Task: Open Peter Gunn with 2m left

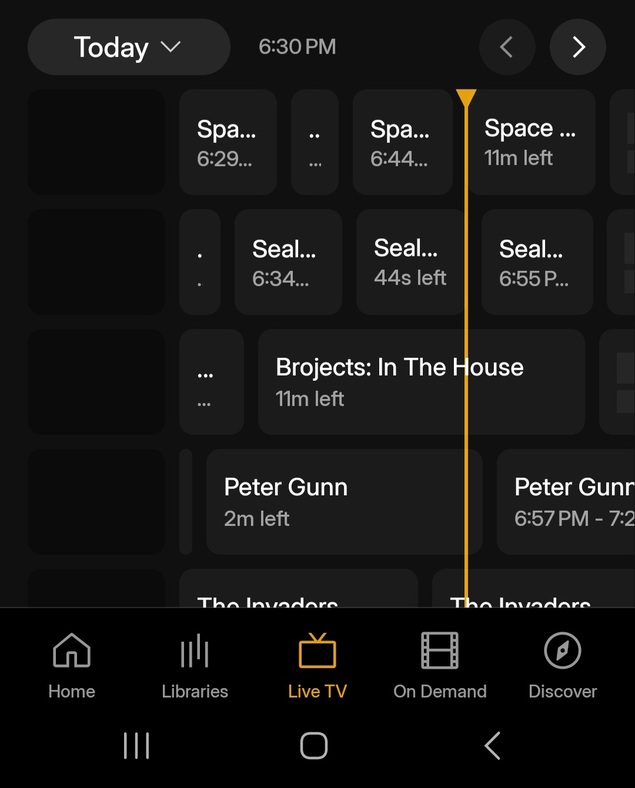Action: [343, 501]
